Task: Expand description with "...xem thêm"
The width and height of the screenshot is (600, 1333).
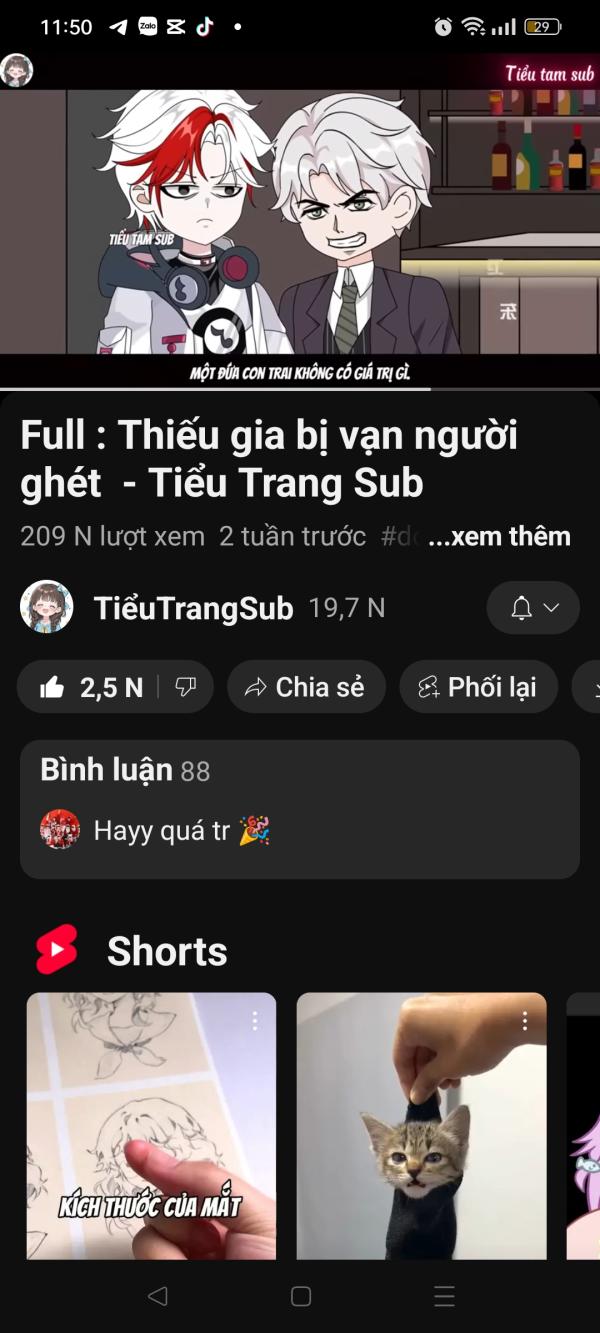Action: [499, 537]
